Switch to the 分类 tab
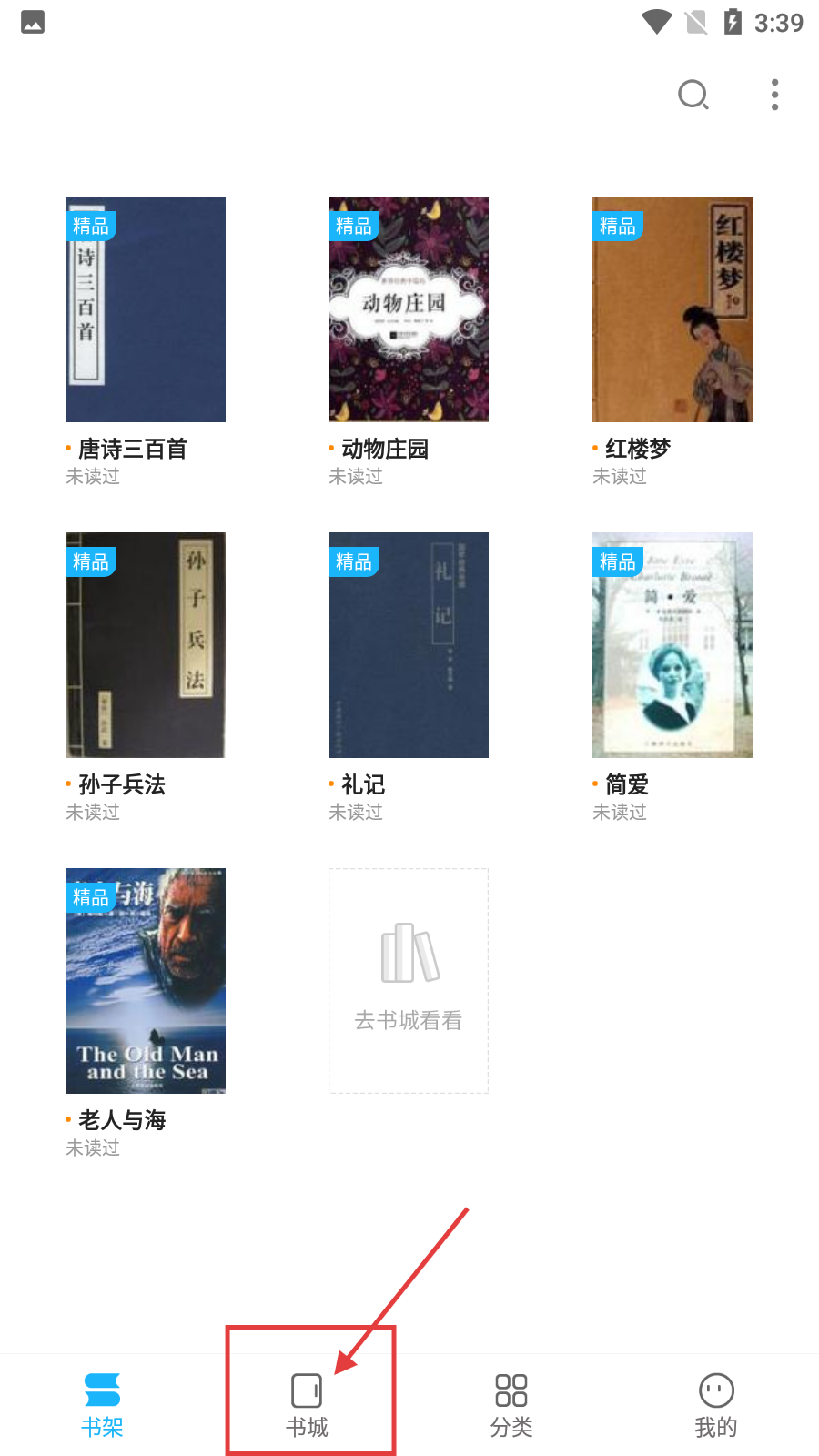The width and height of the screenshot is (819, 1456). [511, 1404]
